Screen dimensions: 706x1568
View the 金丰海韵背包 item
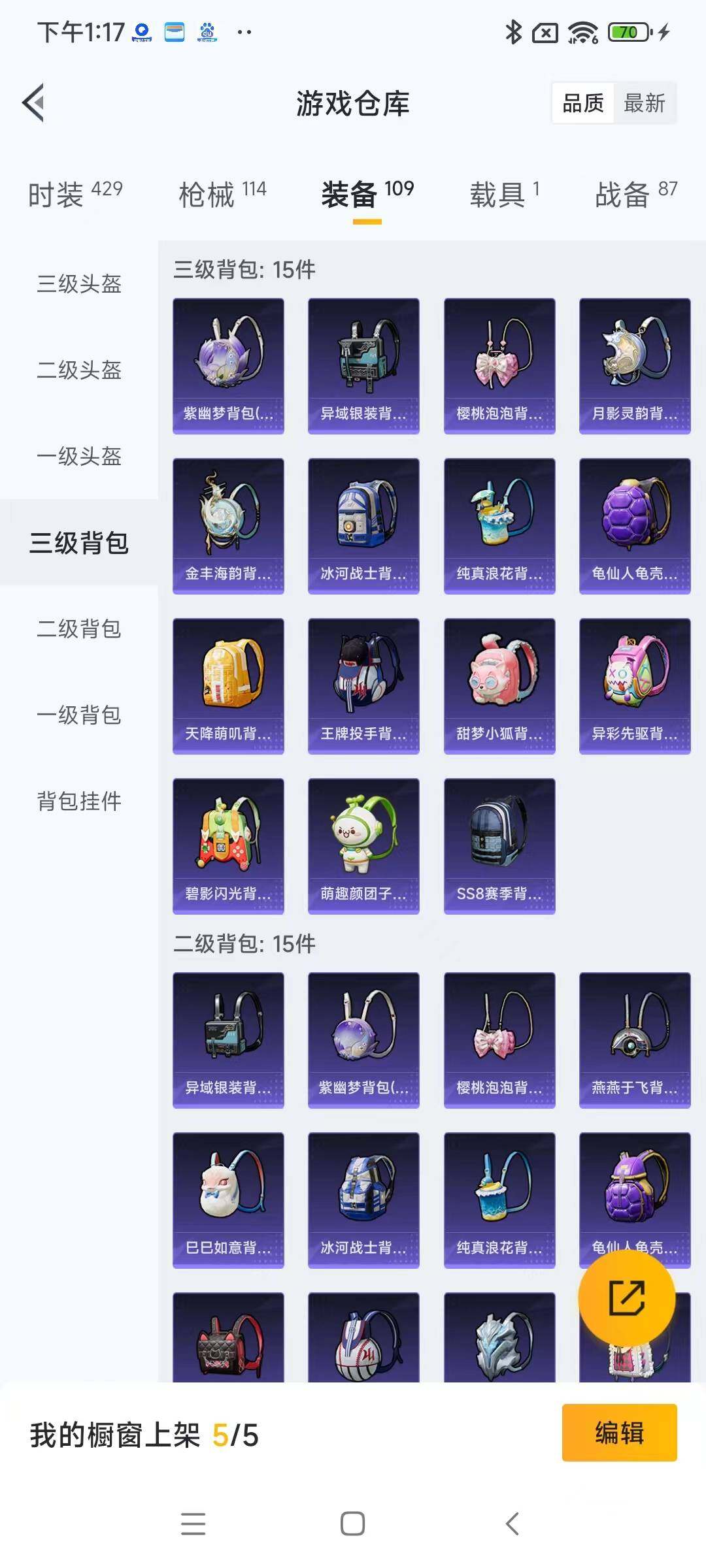(228, 526)
